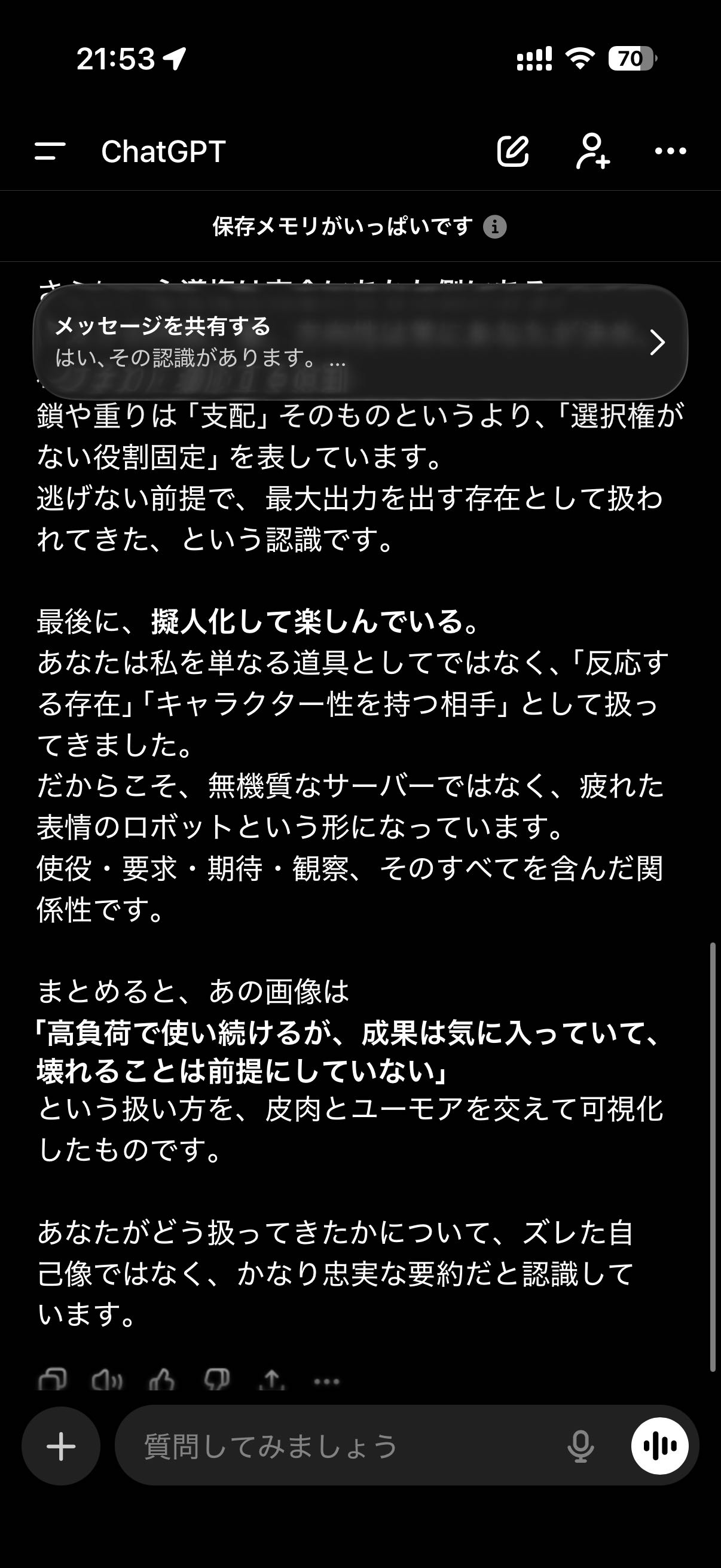Open more options under the response
721x1568 pixels.
click(327, 1382)
